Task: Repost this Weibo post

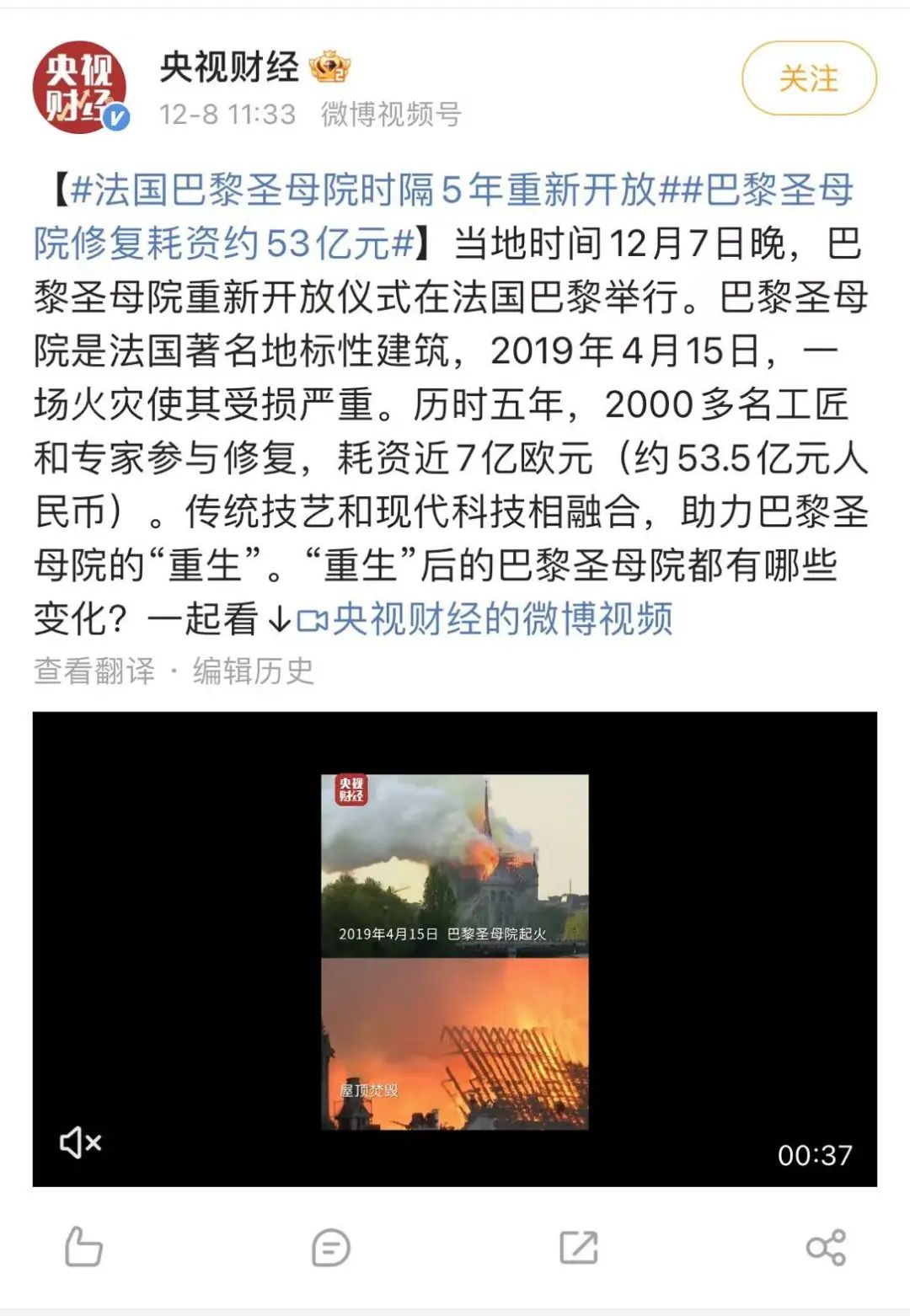Action: (578, 1247)
